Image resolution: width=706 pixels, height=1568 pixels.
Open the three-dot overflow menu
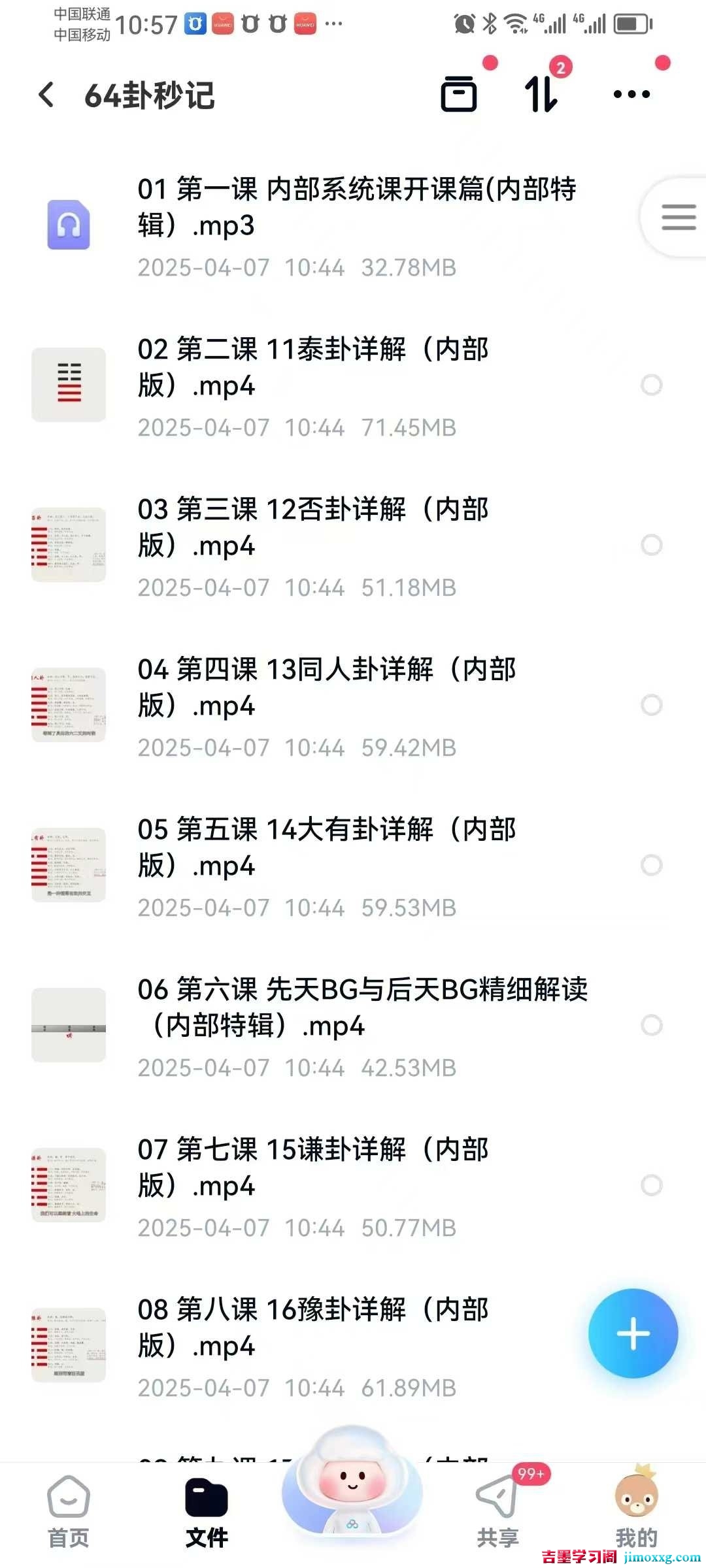point(631,95)
